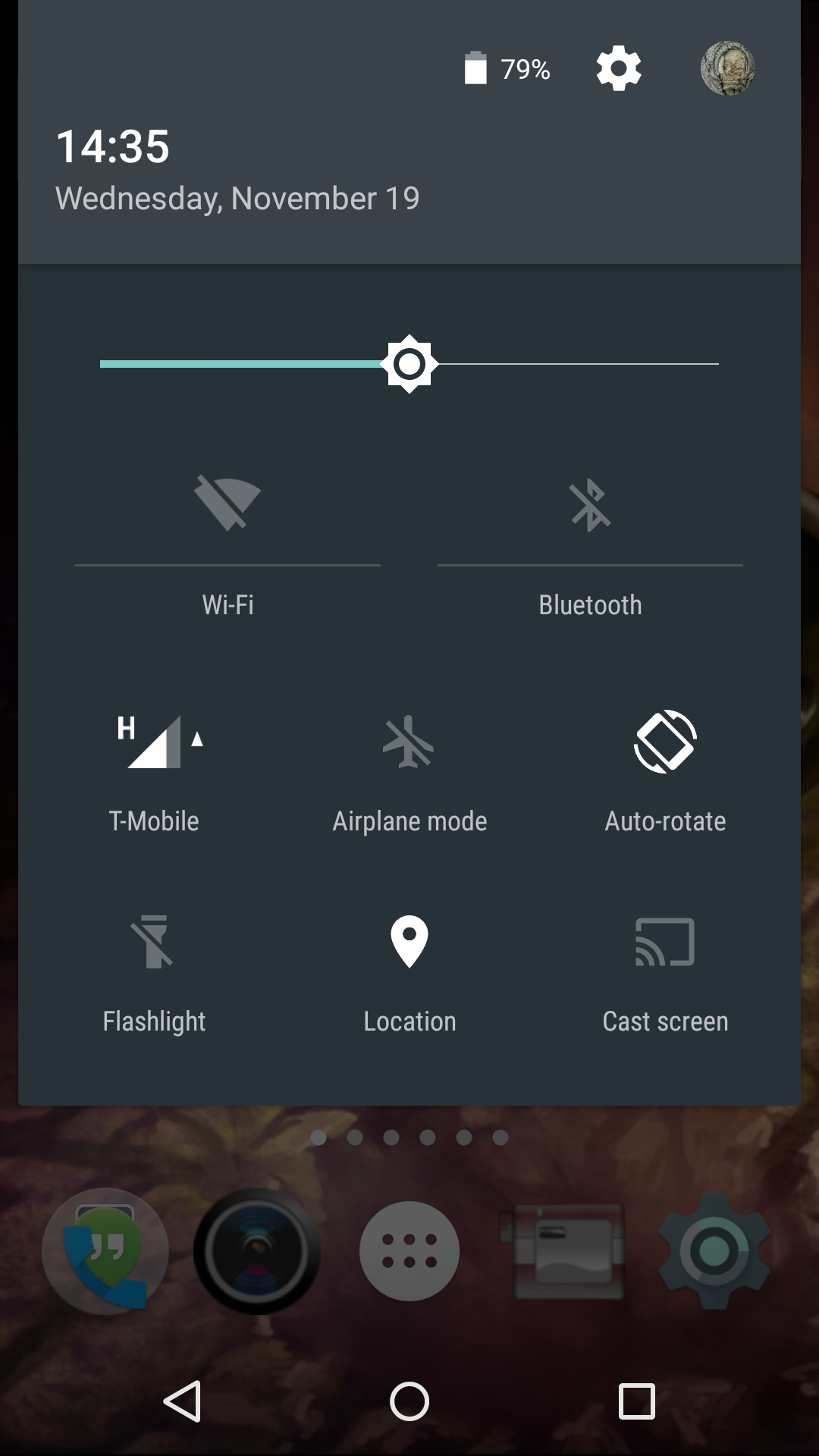
Task: Go back using the navigation bar
Action: pyautogui.click(x=182, y=1401)
